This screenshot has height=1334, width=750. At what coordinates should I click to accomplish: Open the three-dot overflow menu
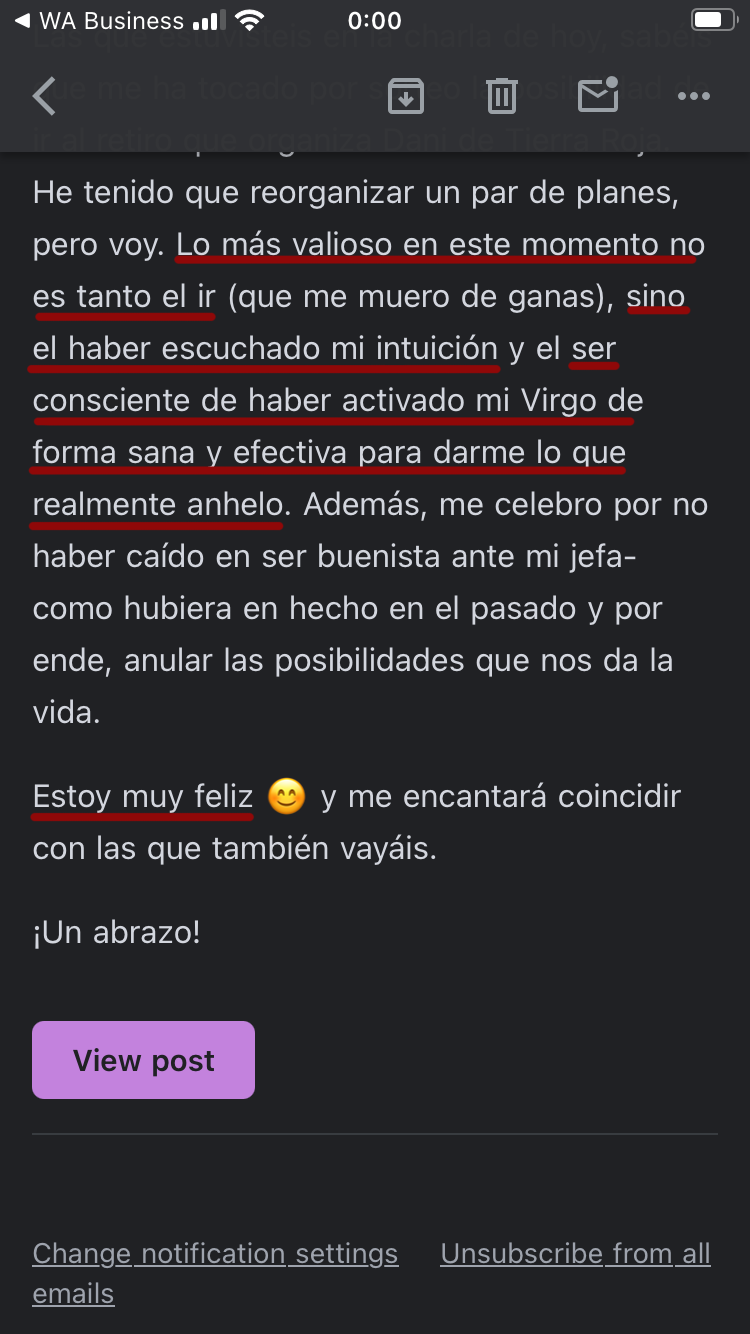(693, 96)
